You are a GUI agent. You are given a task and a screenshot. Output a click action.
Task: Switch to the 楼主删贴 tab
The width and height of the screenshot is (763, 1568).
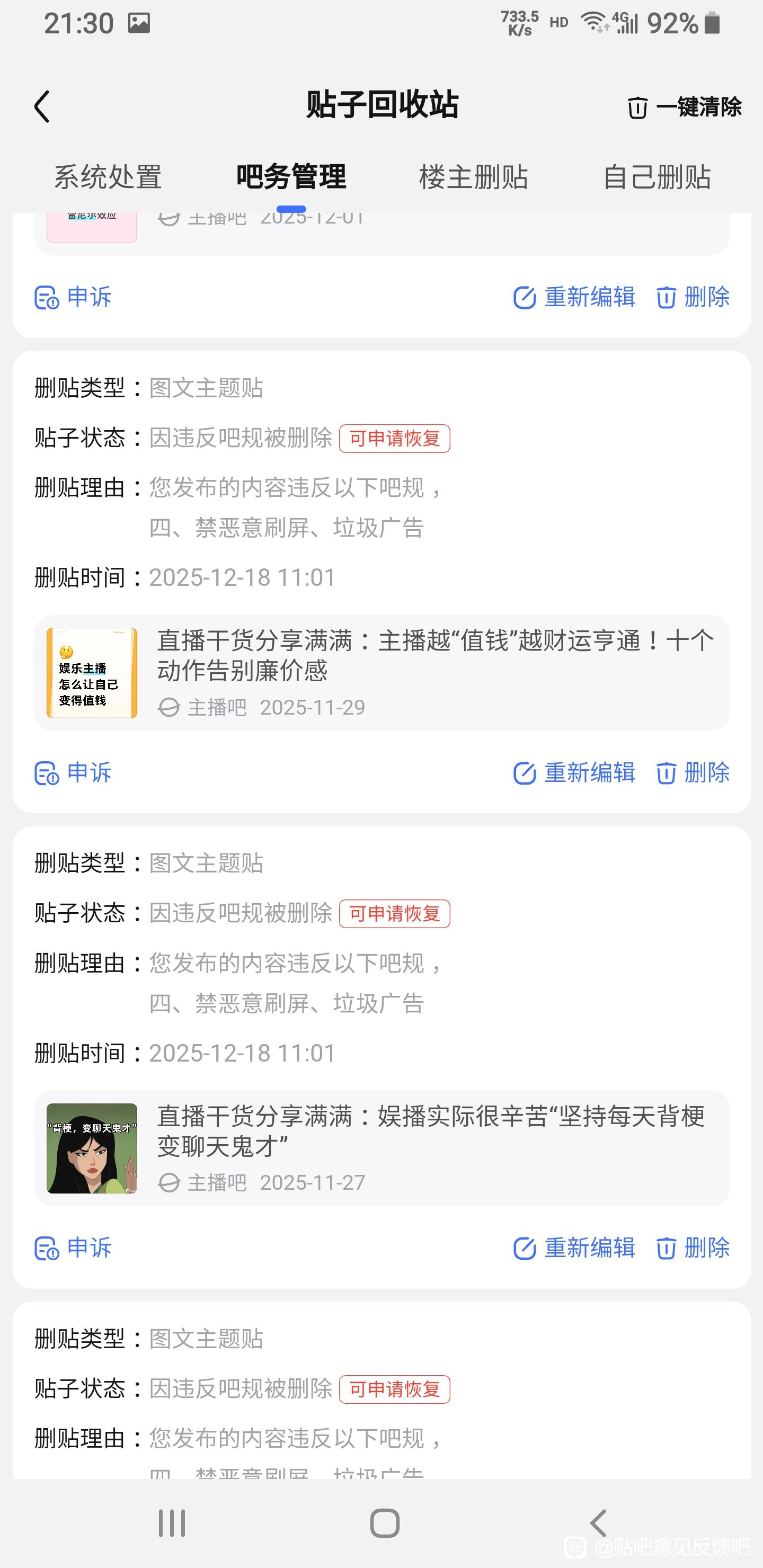click(473, 177)
